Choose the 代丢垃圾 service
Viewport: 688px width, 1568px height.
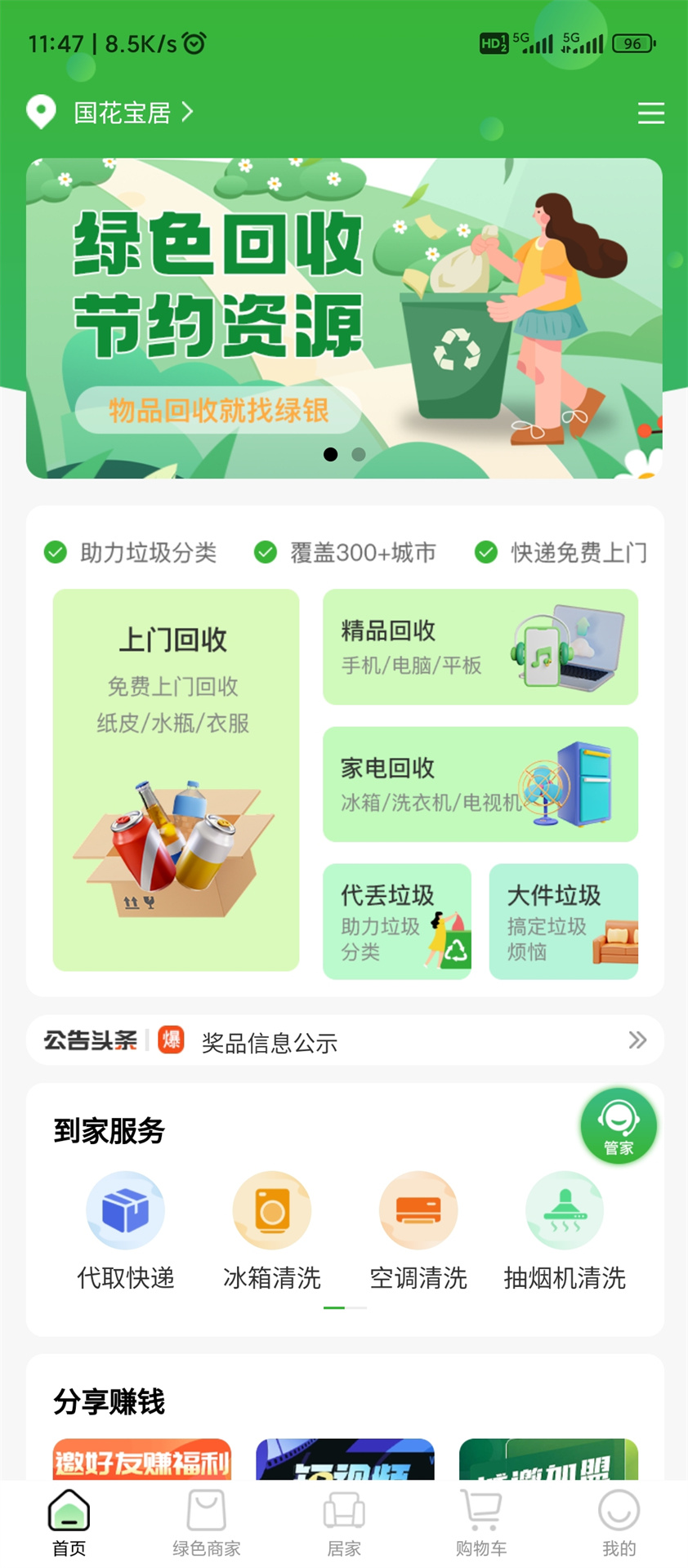[x=397, y=921]
